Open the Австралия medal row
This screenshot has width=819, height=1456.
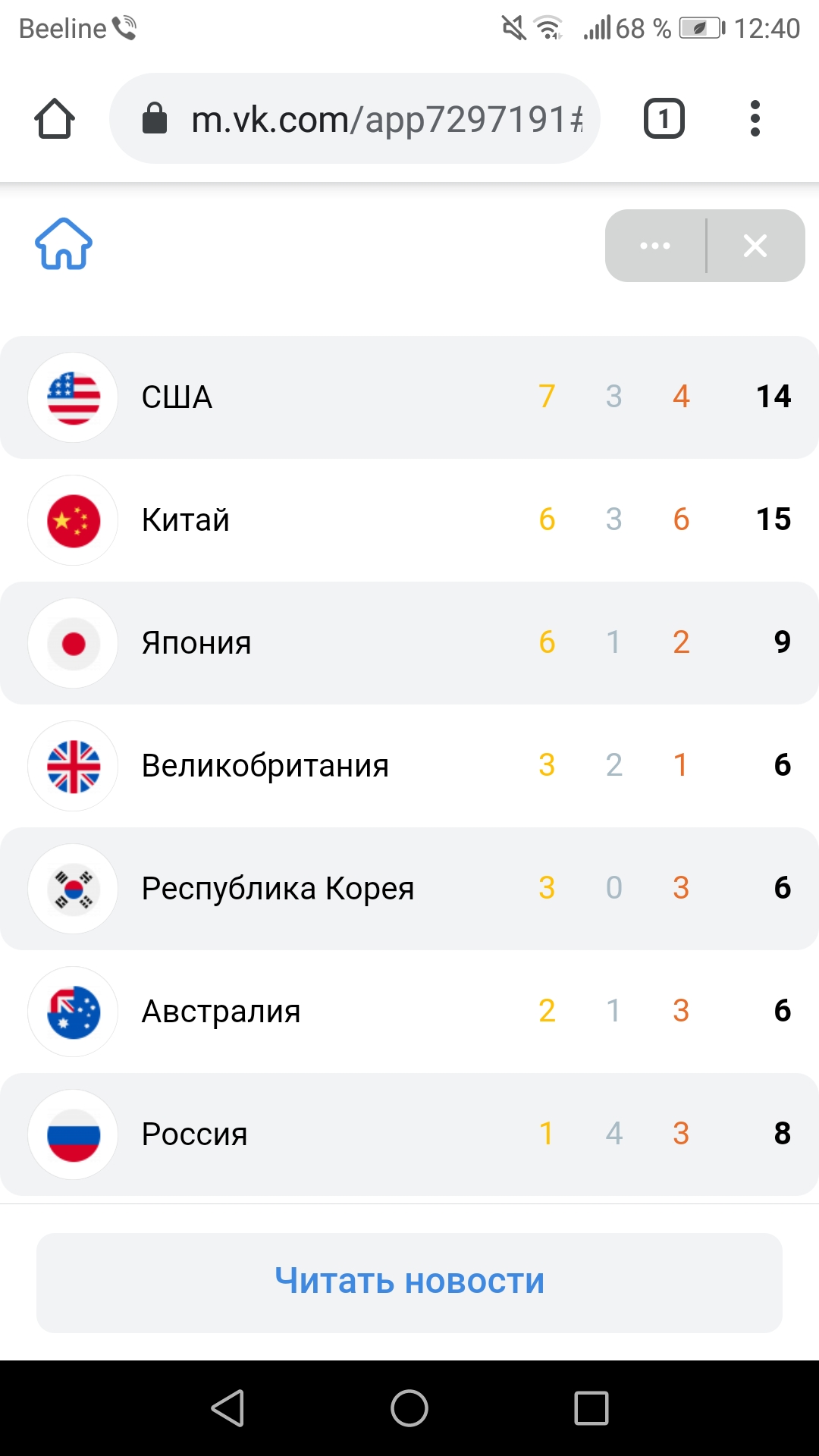click(x=409, y=1011)
